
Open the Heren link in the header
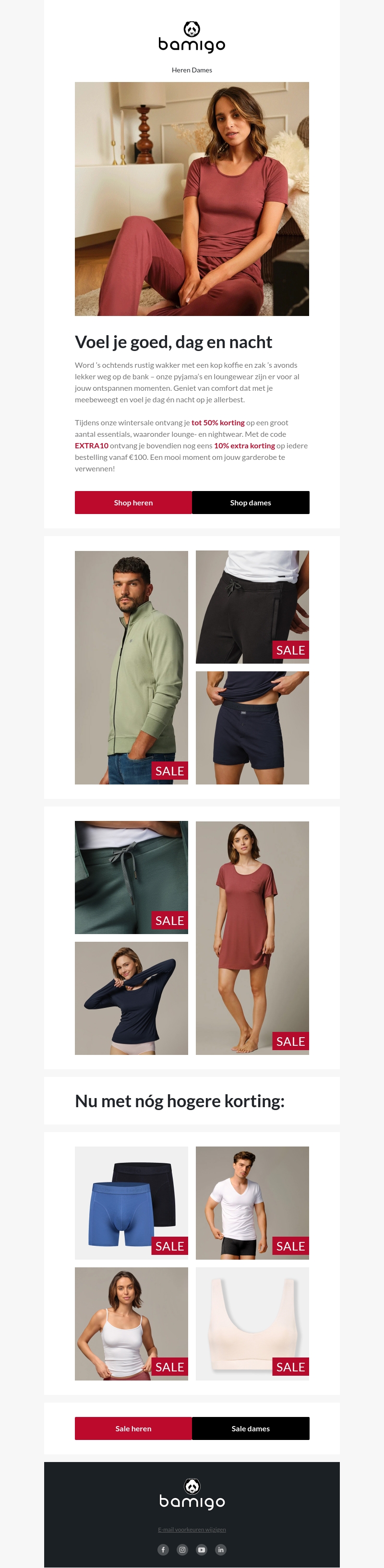(181, 70)
